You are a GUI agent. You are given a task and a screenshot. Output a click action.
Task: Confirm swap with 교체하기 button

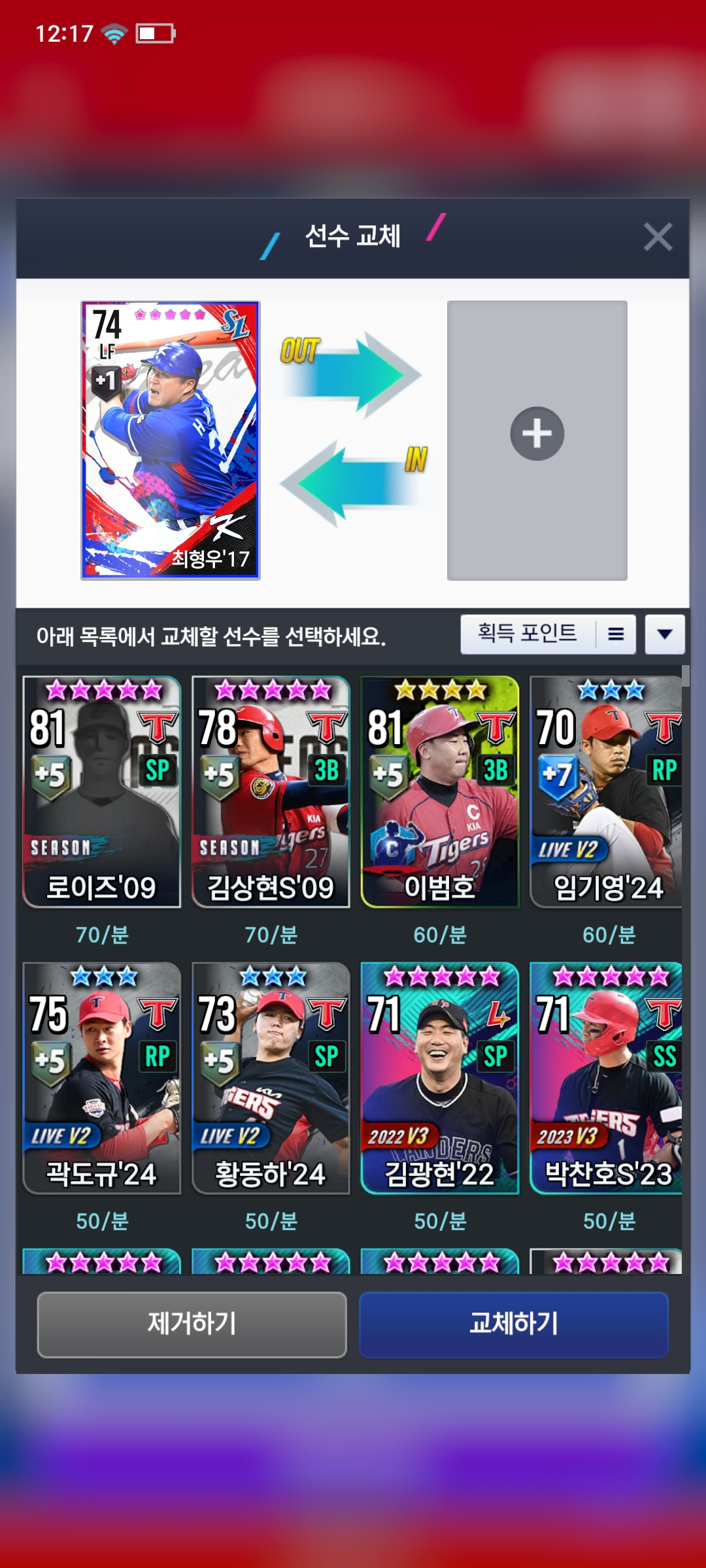514,1324
